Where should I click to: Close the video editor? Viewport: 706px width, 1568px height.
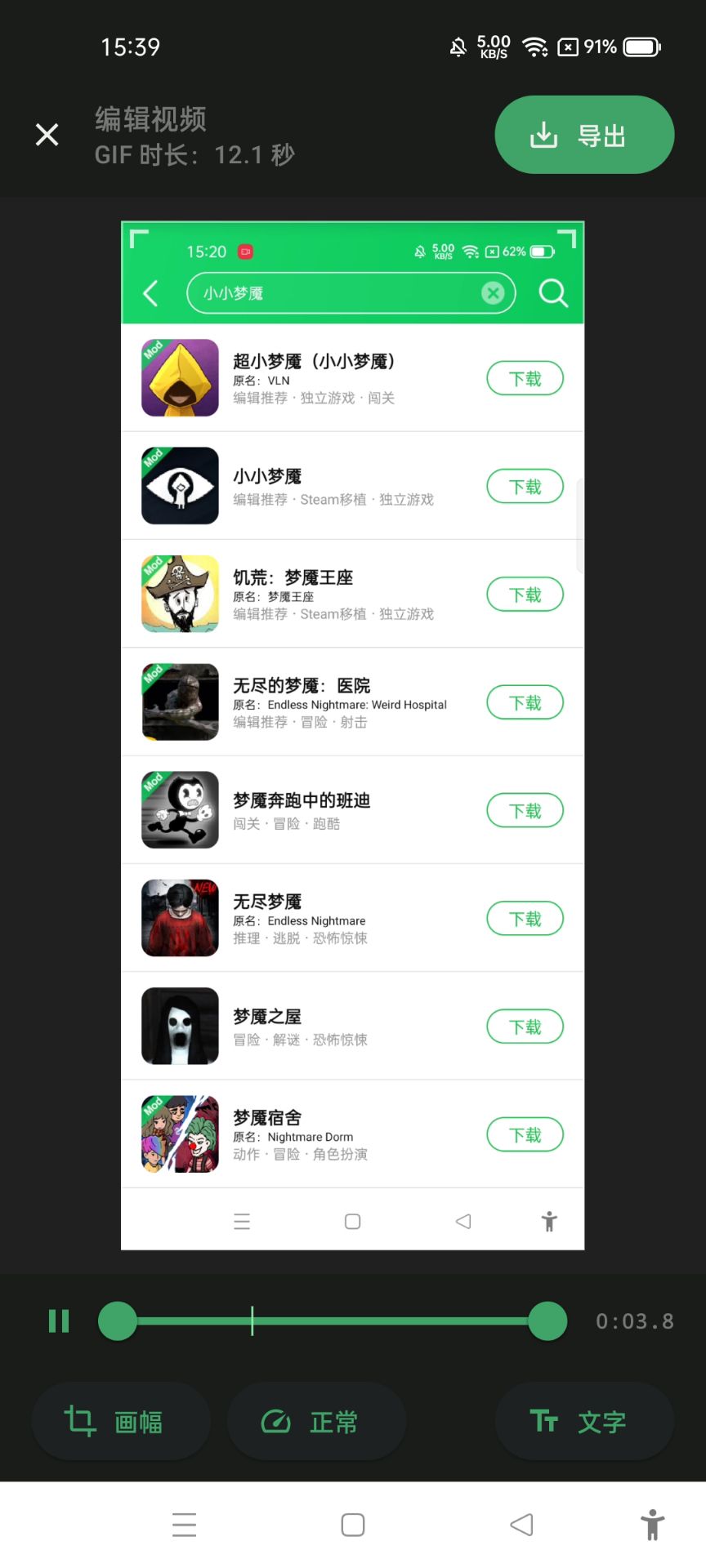tap(47, 135)
